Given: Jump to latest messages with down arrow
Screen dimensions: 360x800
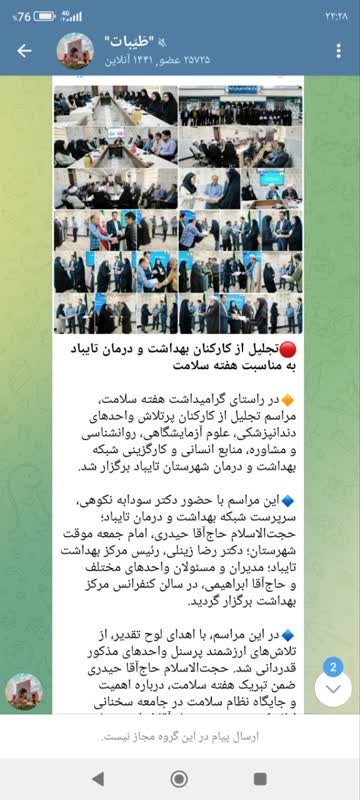Looking at the screenshot, I should pos(333,688).
